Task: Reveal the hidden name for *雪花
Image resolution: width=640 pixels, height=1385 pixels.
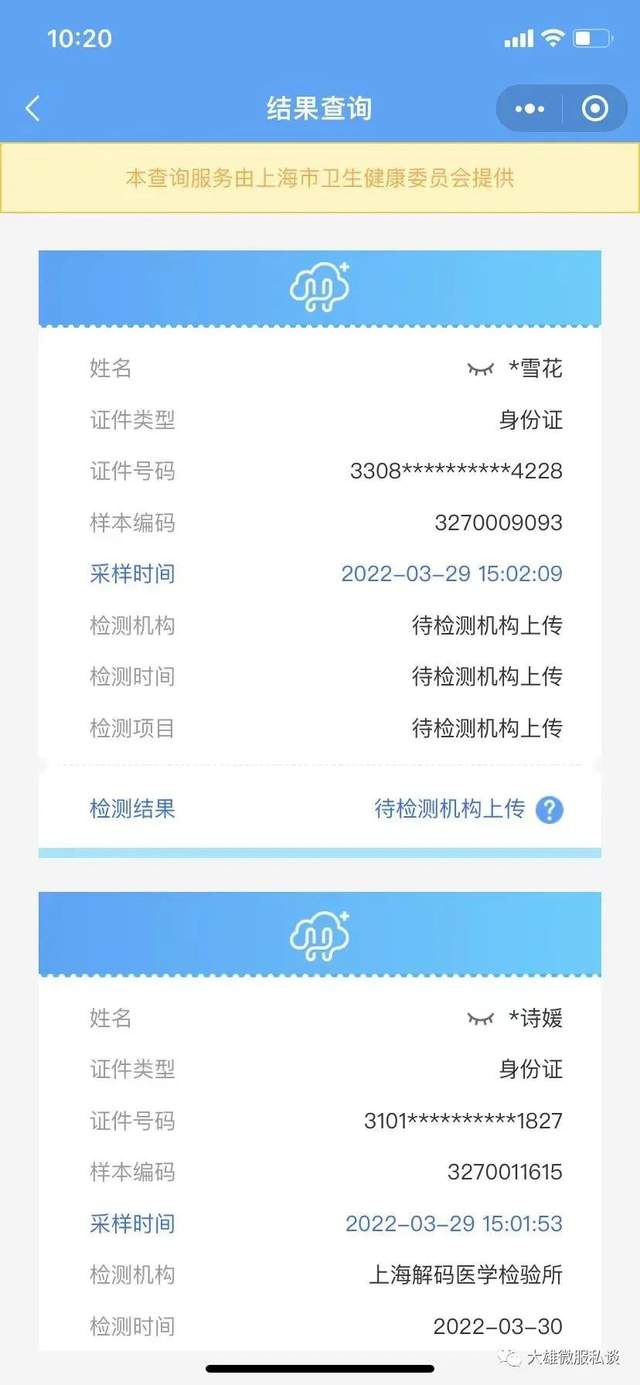Action: [x=481, y=369]
